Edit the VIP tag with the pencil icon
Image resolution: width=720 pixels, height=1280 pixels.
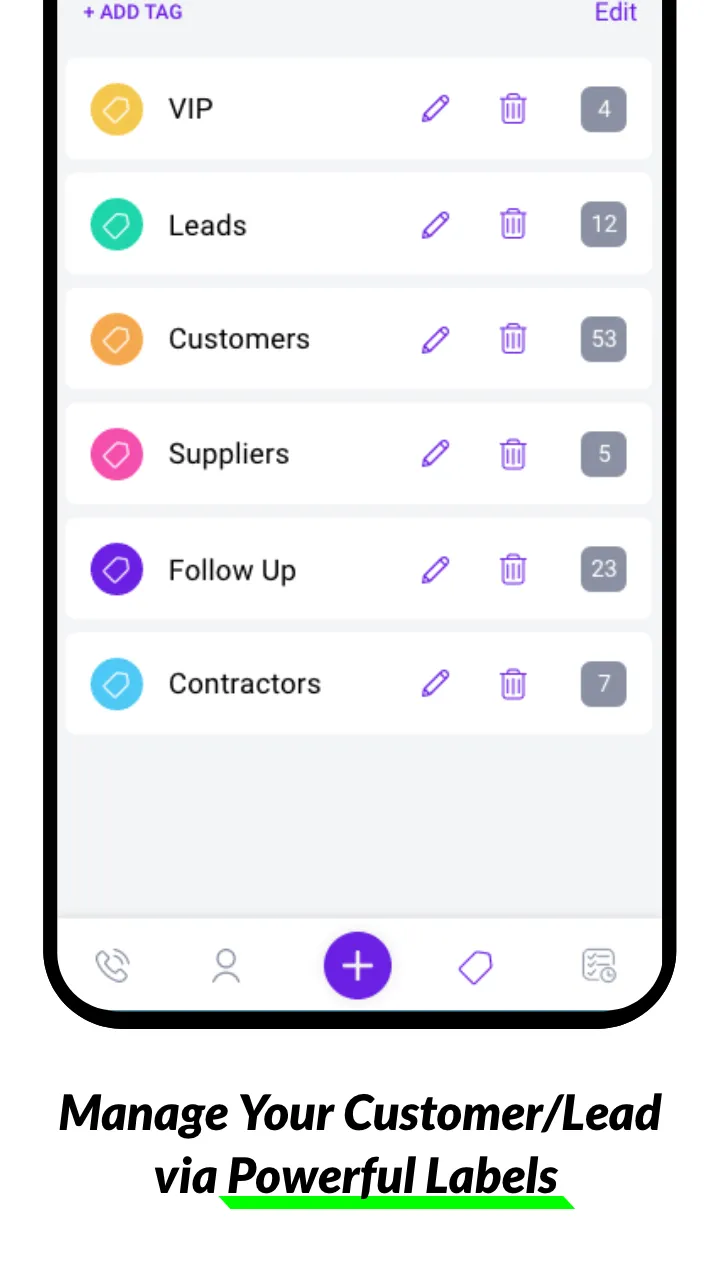[436, 109]
